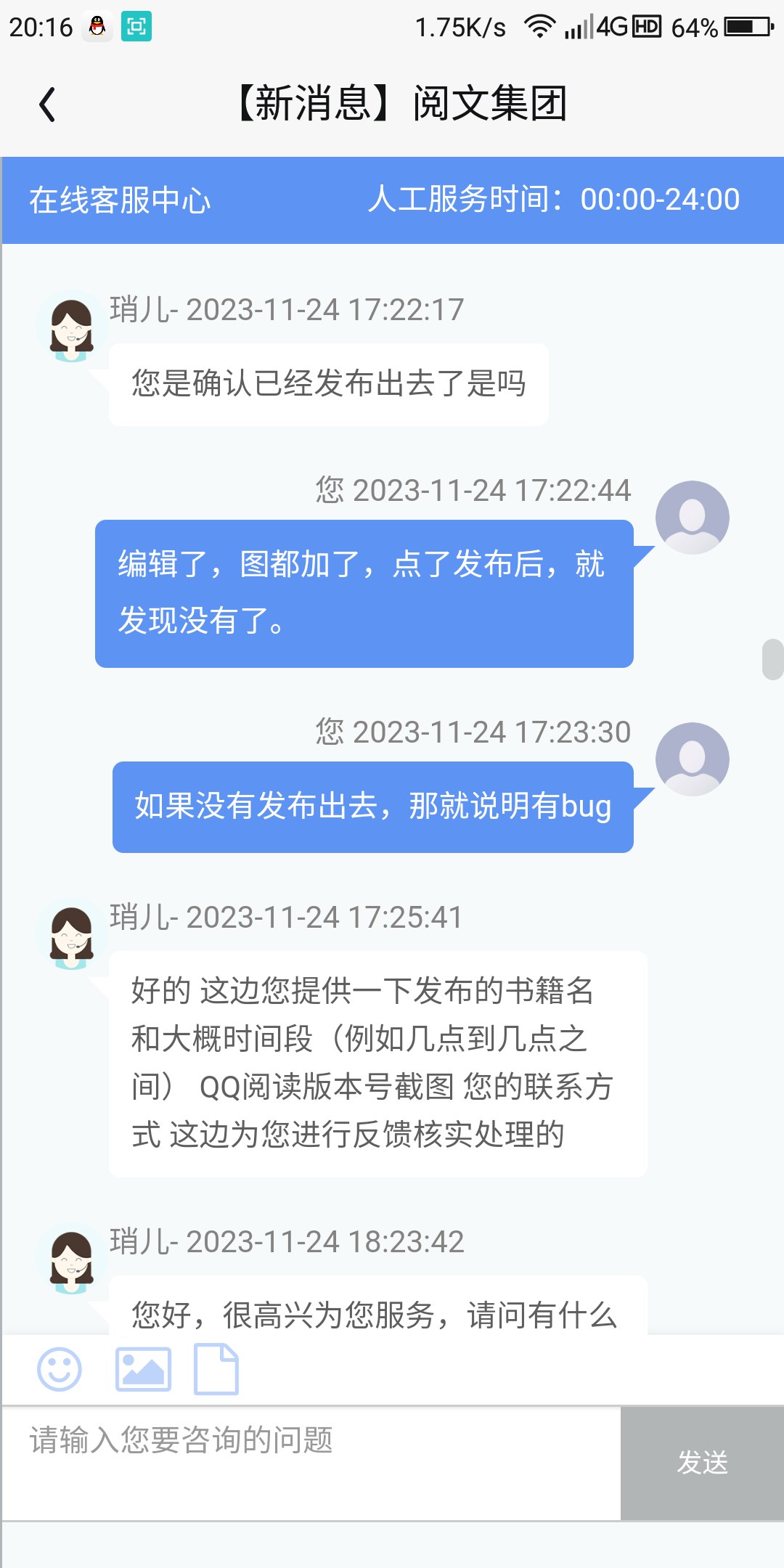This screenshot has width=784, height=1568.
Task: Open the emoji picker
Action: tap(60, 1369)
